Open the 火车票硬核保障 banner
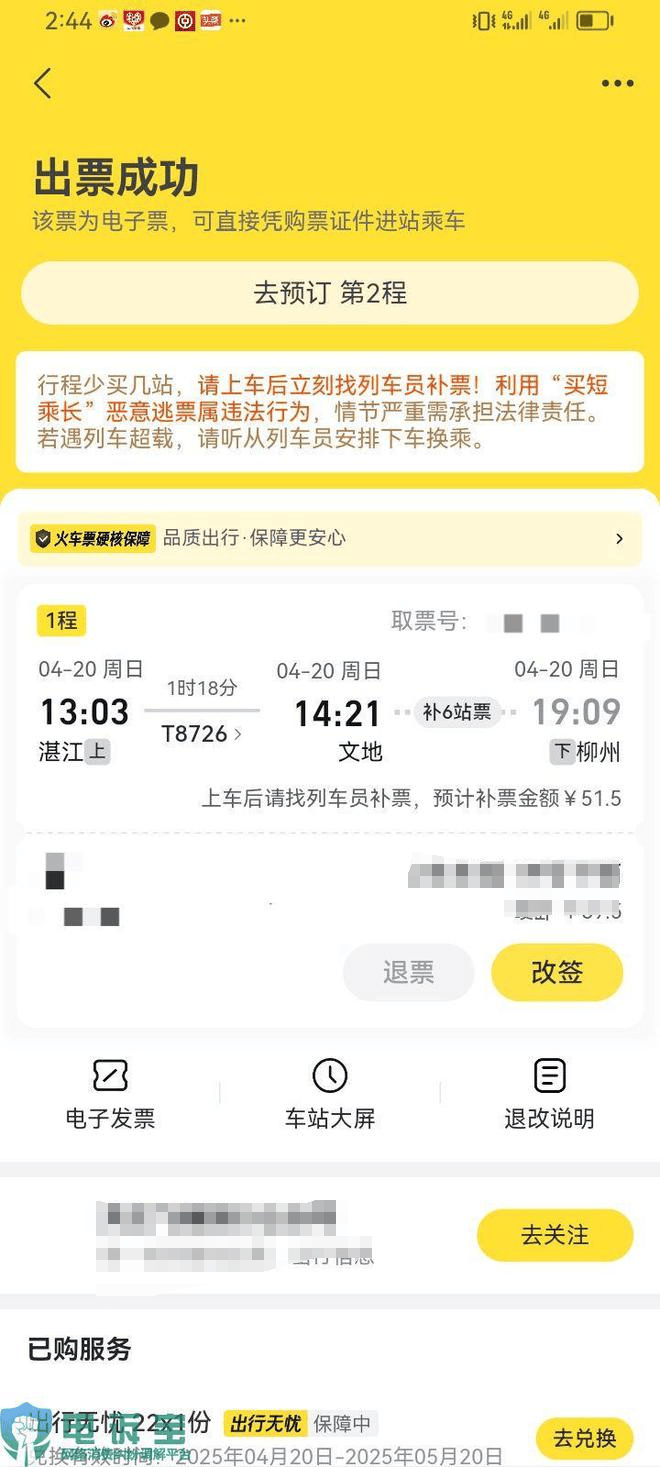Screen dimensions: 660x1467 (x=330, y=538)
